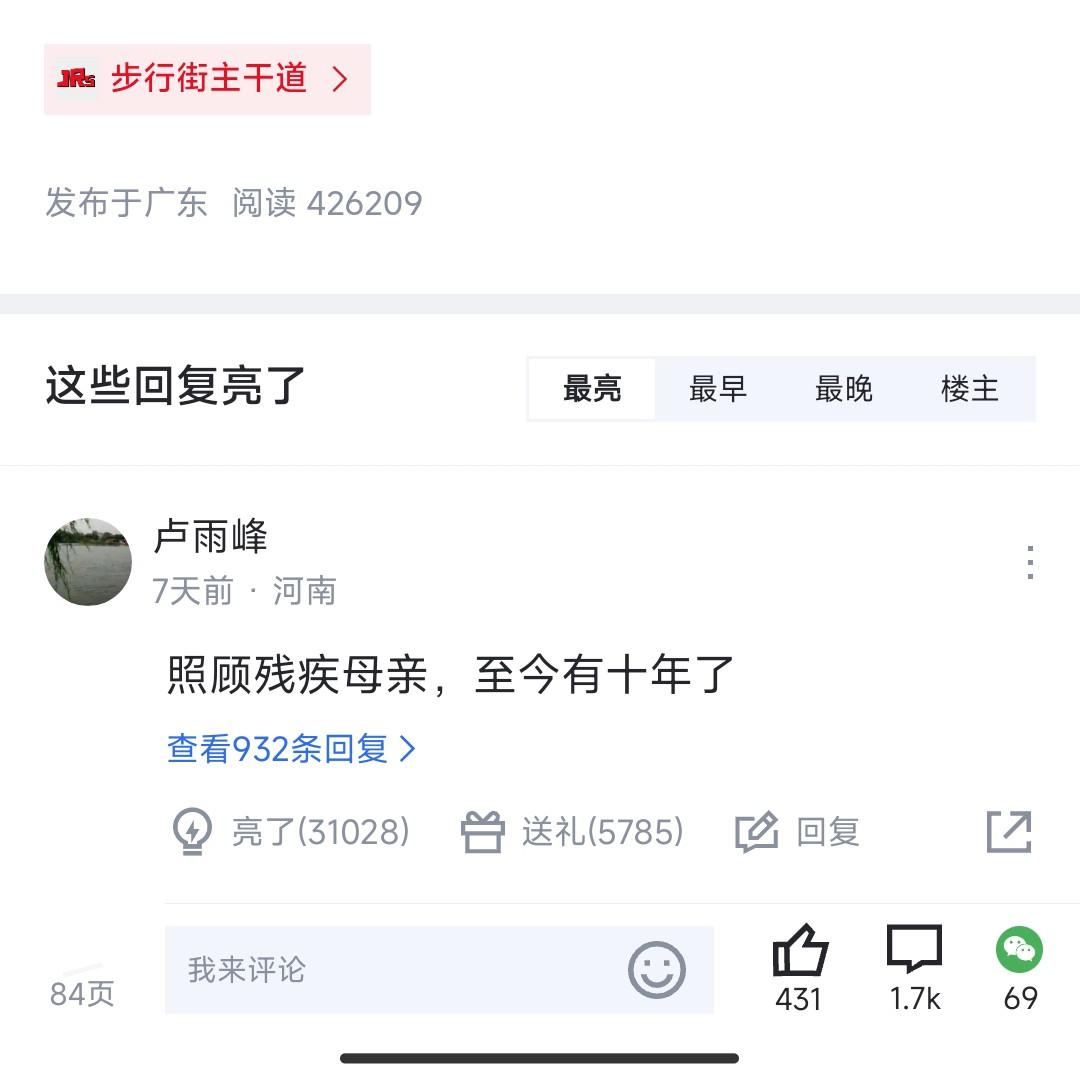This screenshot has width=1080, height=1080.
Task: Select the 最晚 sort tab
Action: [844, 389]
